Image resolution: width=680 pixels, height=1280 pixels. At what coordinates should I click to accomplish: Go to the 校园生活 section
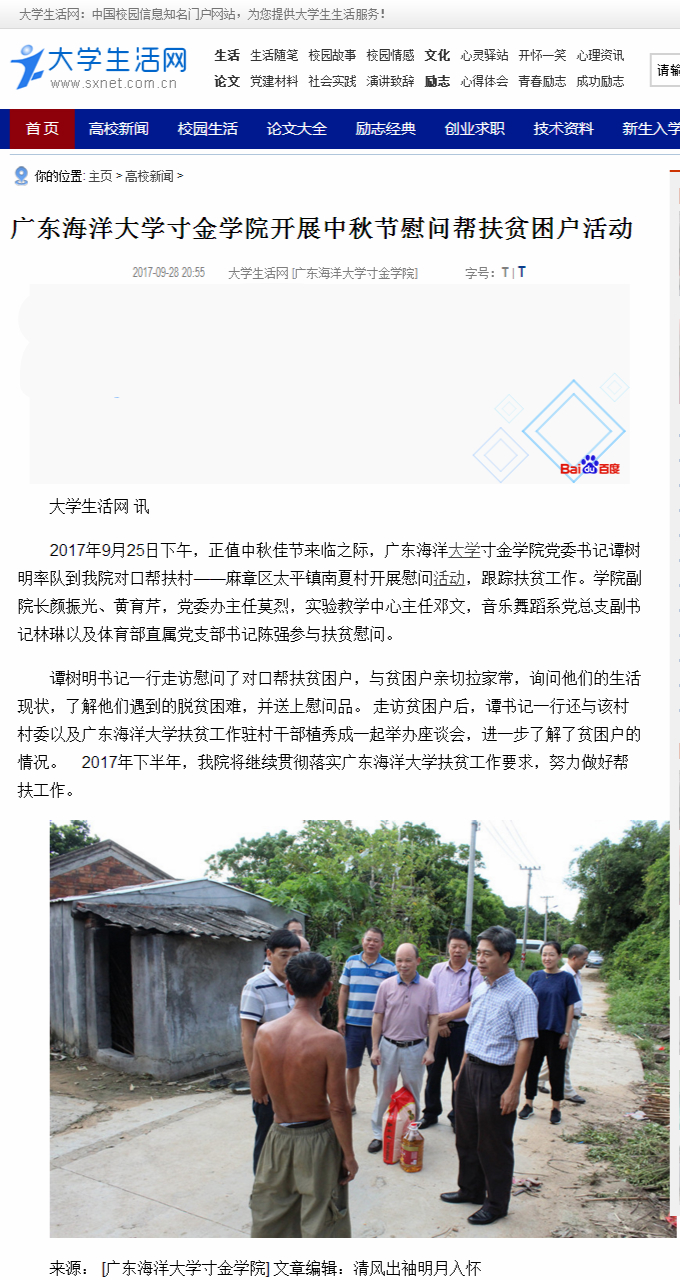(208, 129)
